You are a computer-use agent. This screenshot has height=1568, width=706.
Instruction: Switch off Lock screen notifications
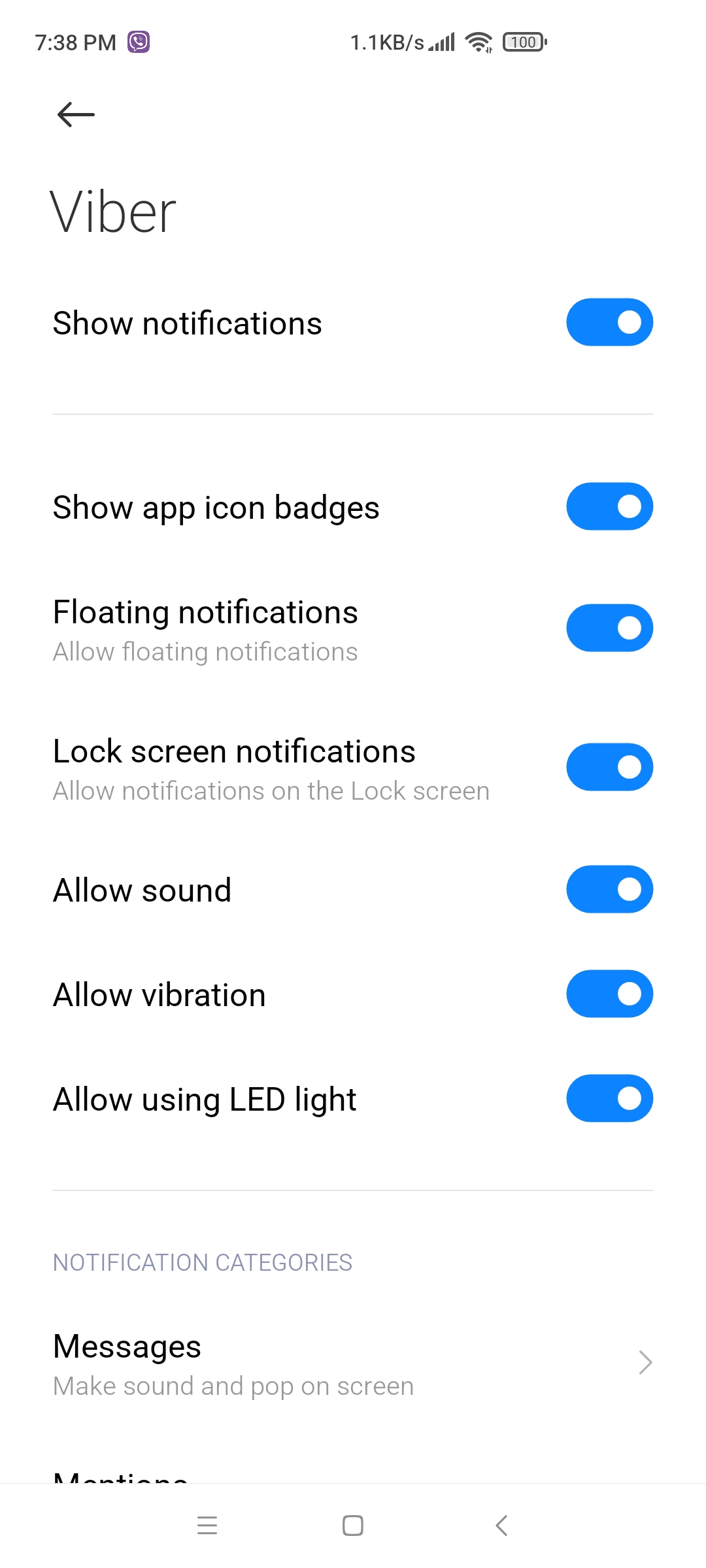[609, 767]
